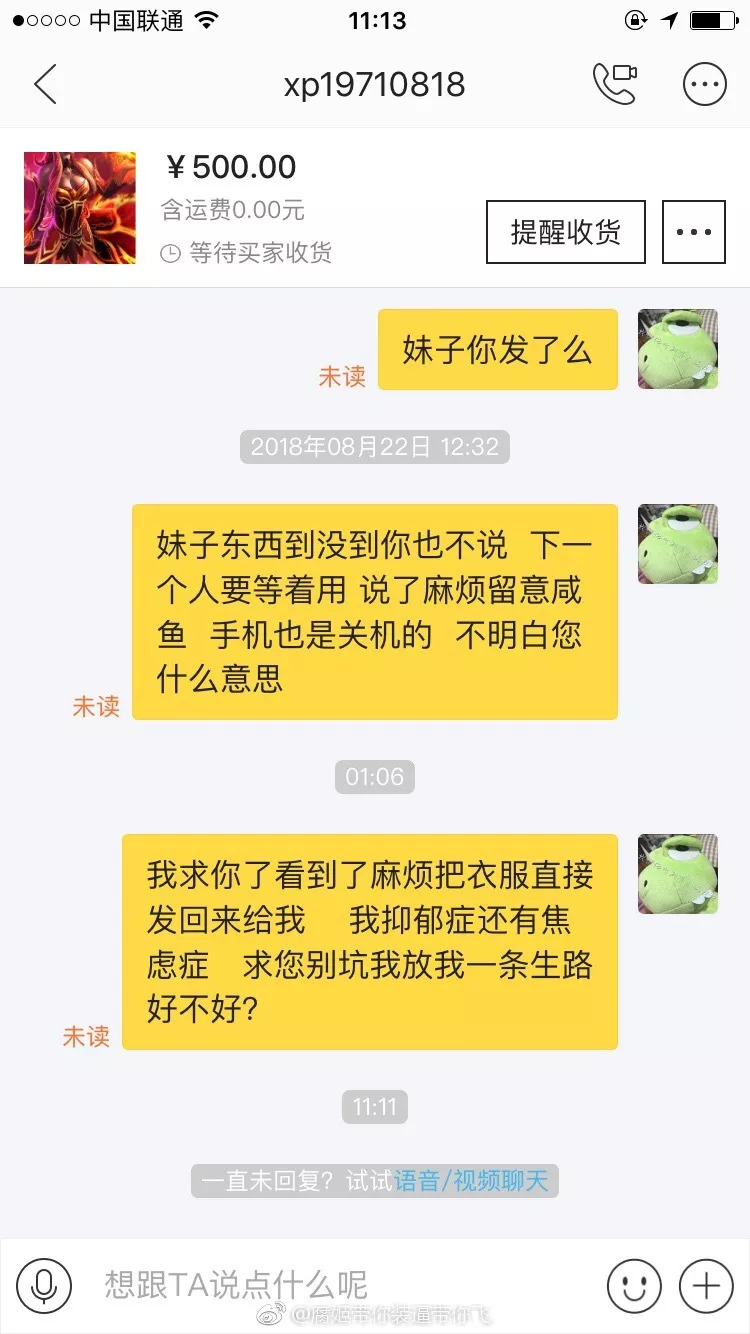750x1334 pixels.
Task: Tap the username xp19710818 in the title bar
Action: pos(374,84)
